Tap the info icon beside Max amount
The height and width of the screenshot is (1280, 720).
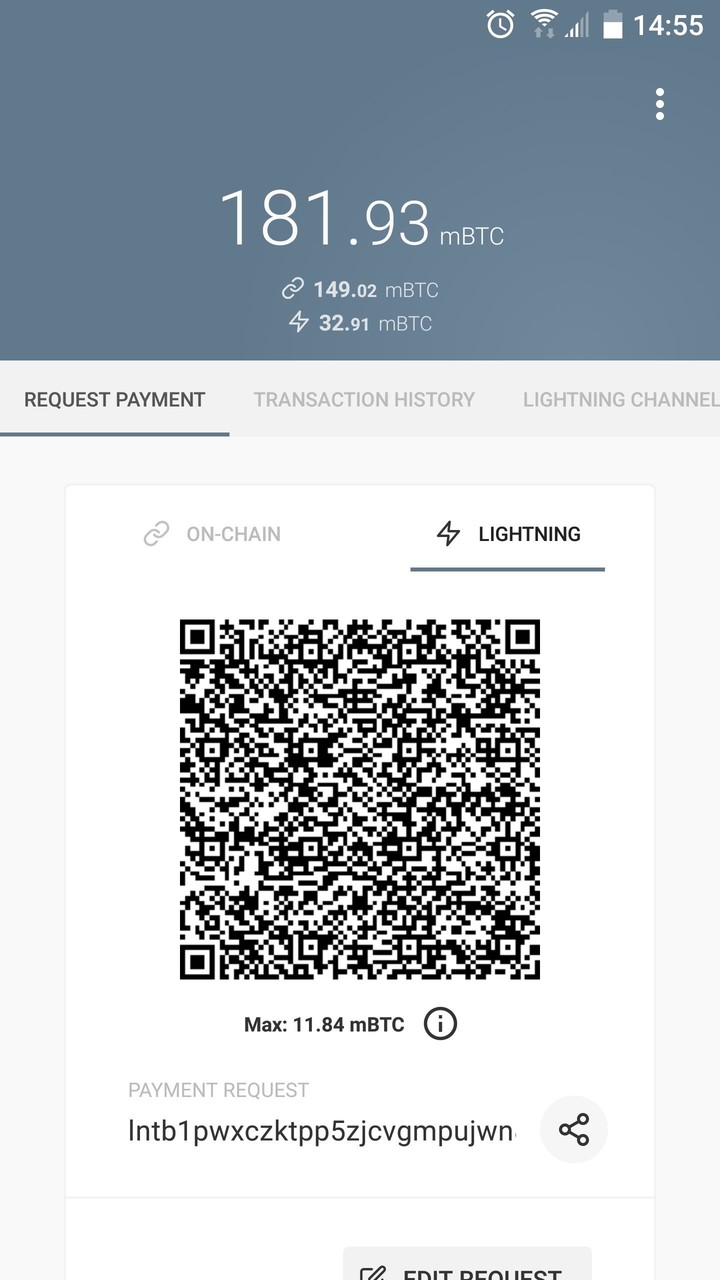pyautogui.click(x=438, y=1023)
